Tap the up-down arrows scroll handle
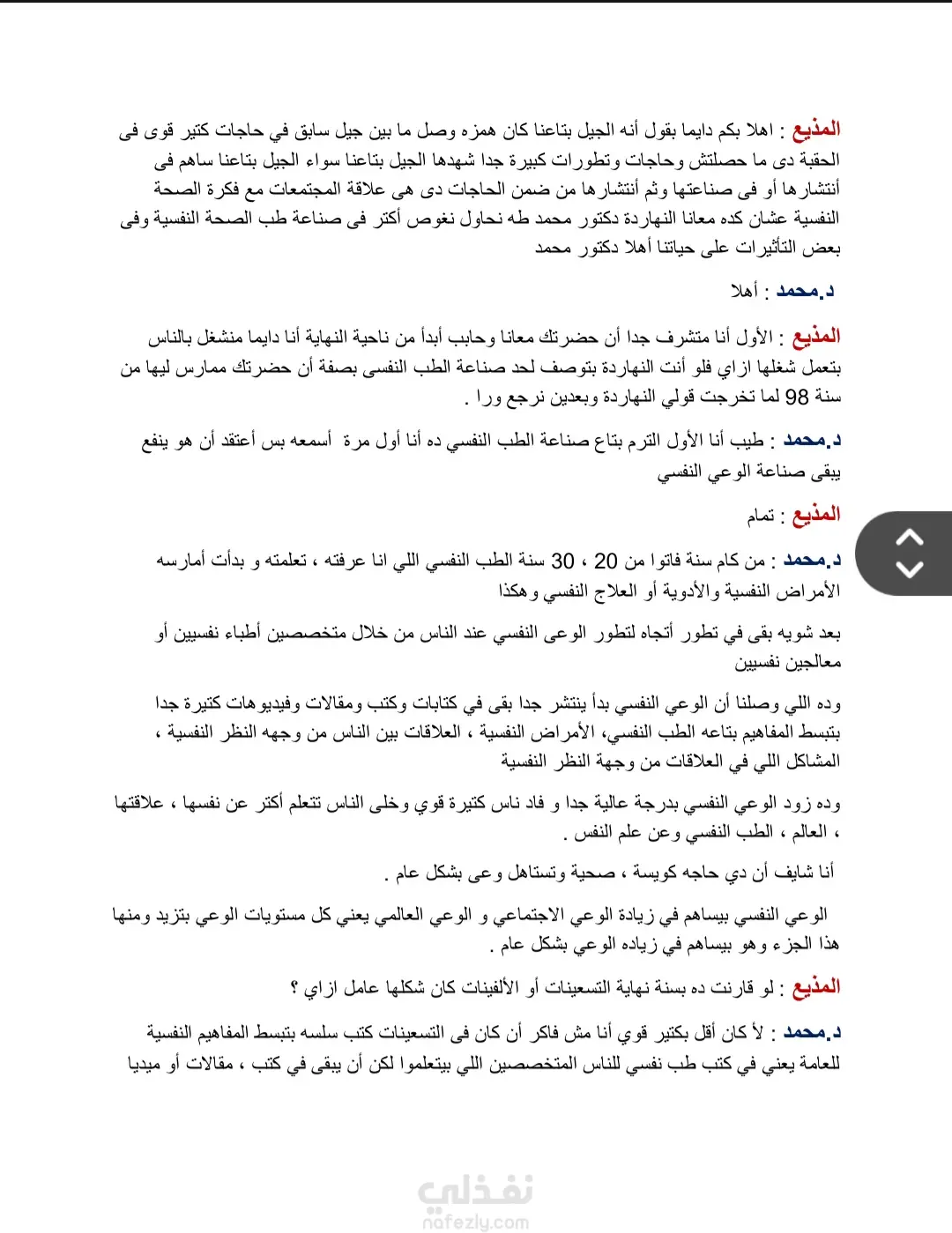 [906, 553]
